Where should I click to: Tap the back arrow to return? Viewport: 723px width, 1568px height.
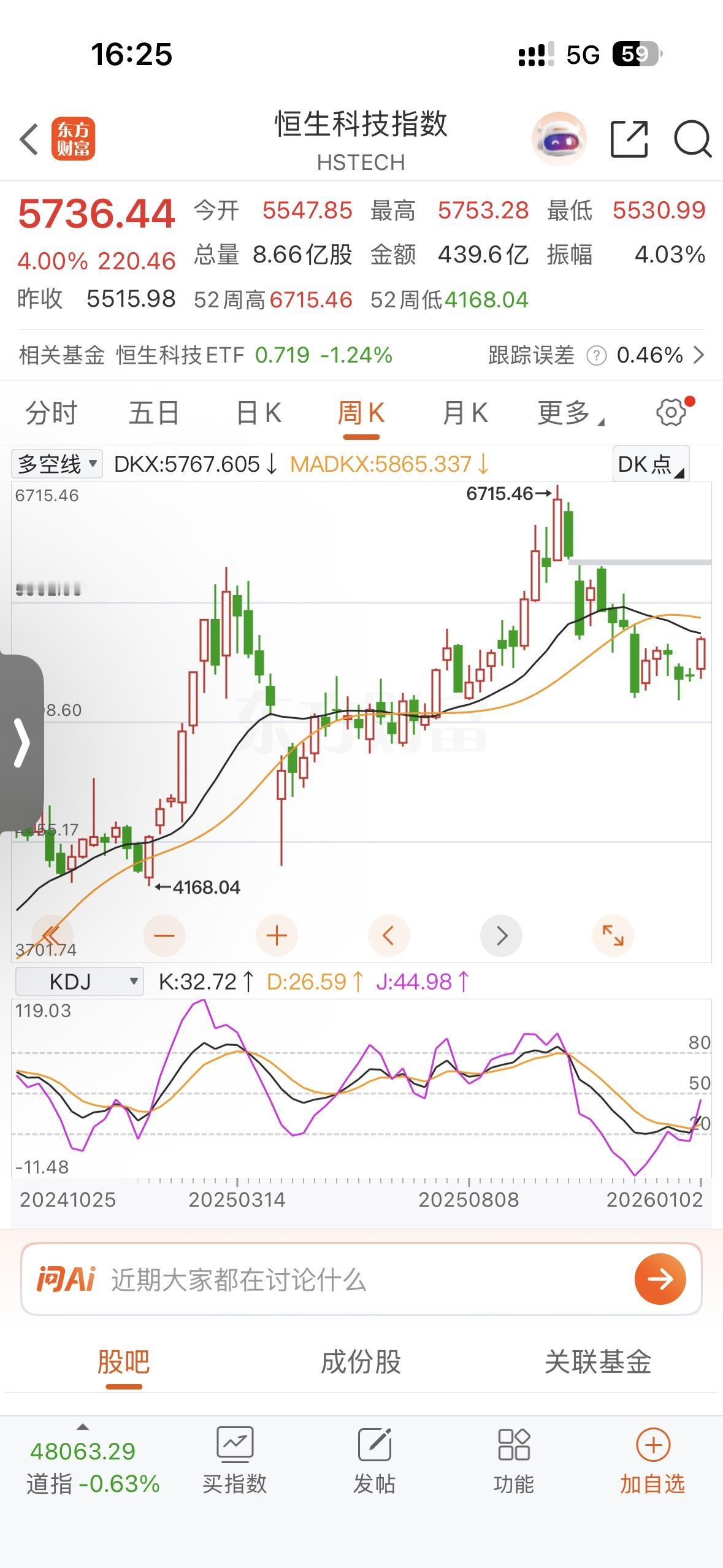pos(28,140)
